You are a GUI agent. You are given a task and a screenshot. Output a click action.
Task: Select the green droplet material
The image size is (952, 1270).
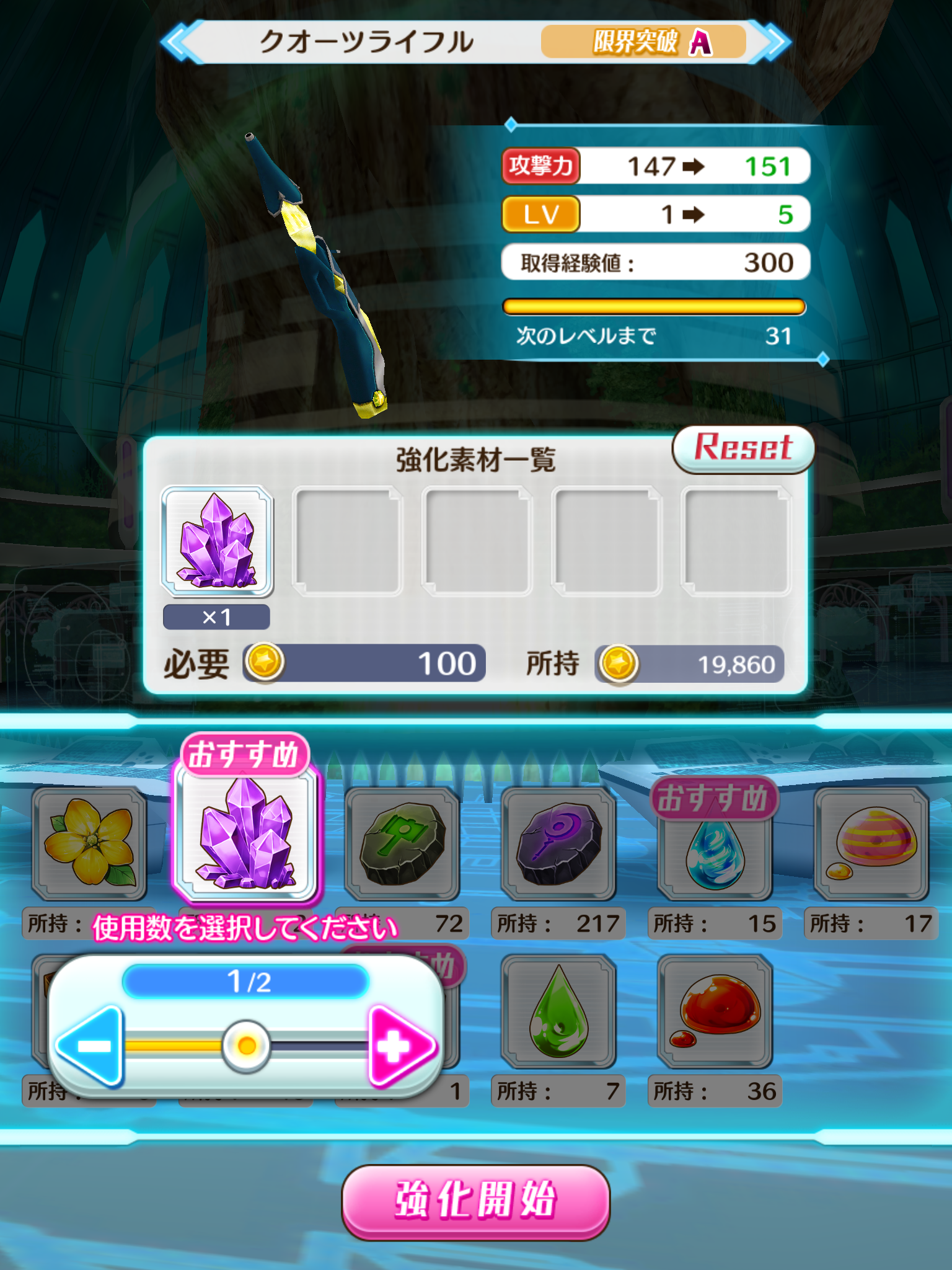coord(558,1011)
